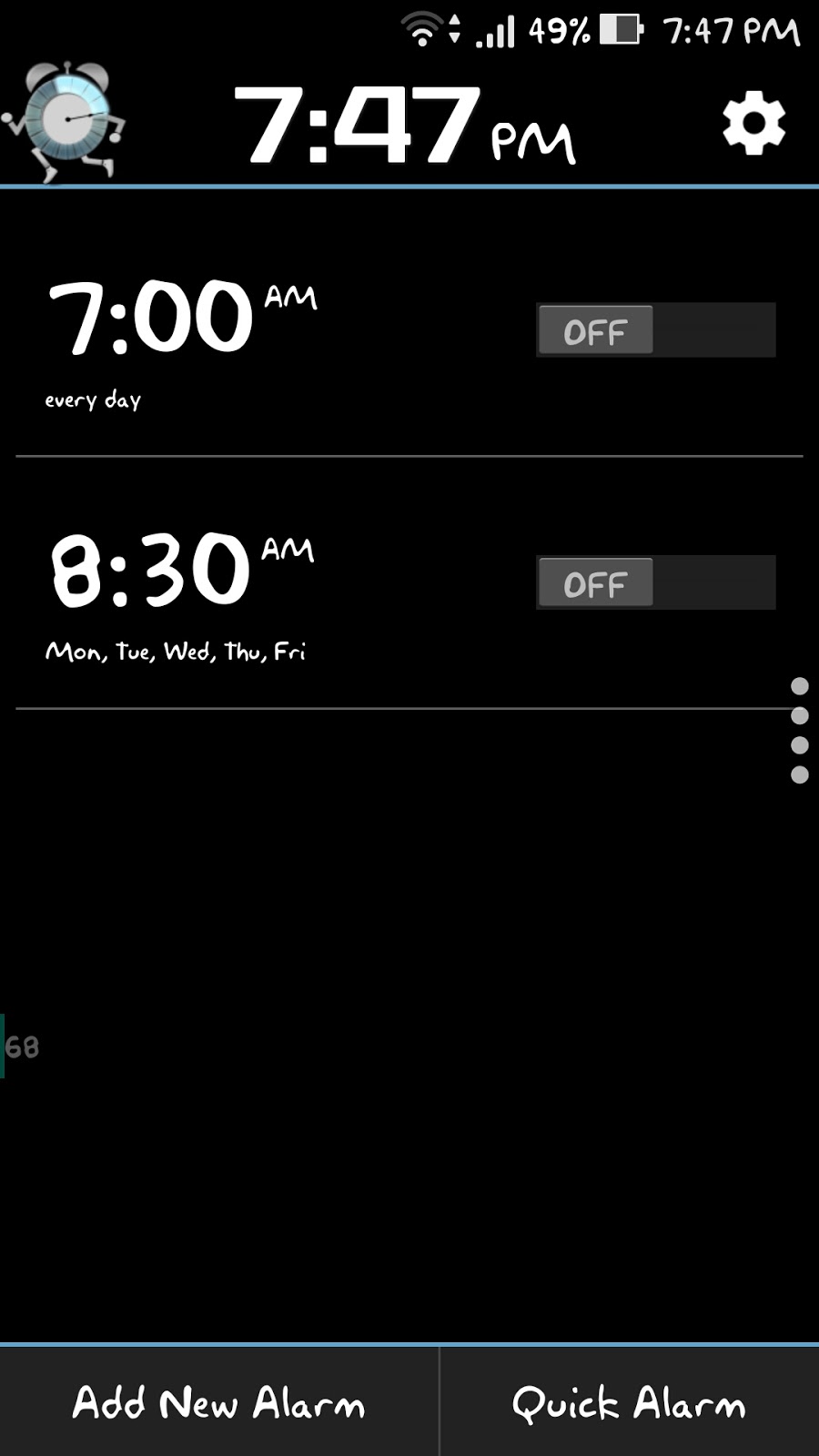This screenshot has width=819, height=1456.
Task: Tap the Wi-Fi status icon
Action: click(x=420, y=28)
